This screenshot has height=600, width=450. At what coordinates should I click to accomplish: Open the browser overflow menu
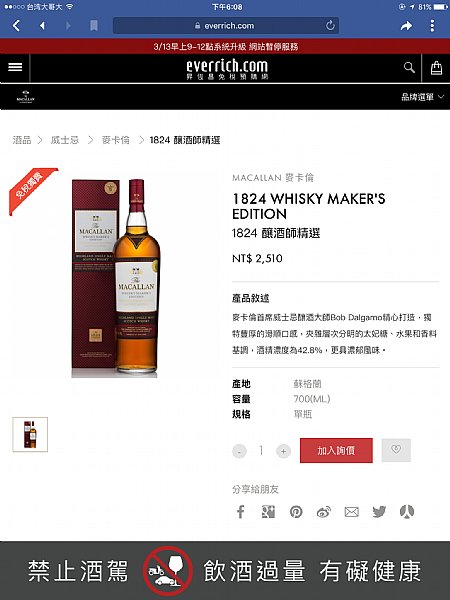click(432, 26)
